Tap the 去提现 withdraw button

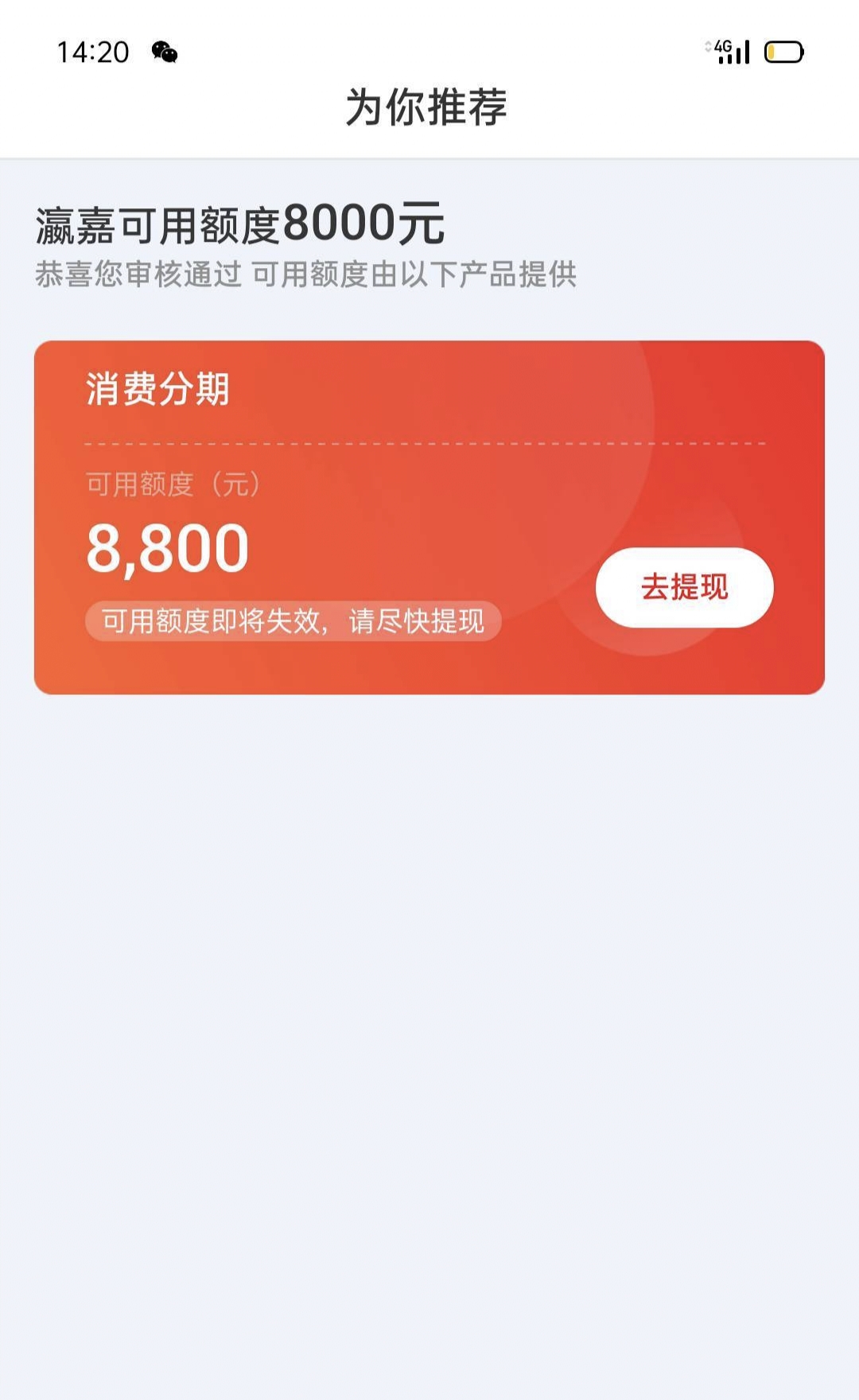click(x=684, y=587)
